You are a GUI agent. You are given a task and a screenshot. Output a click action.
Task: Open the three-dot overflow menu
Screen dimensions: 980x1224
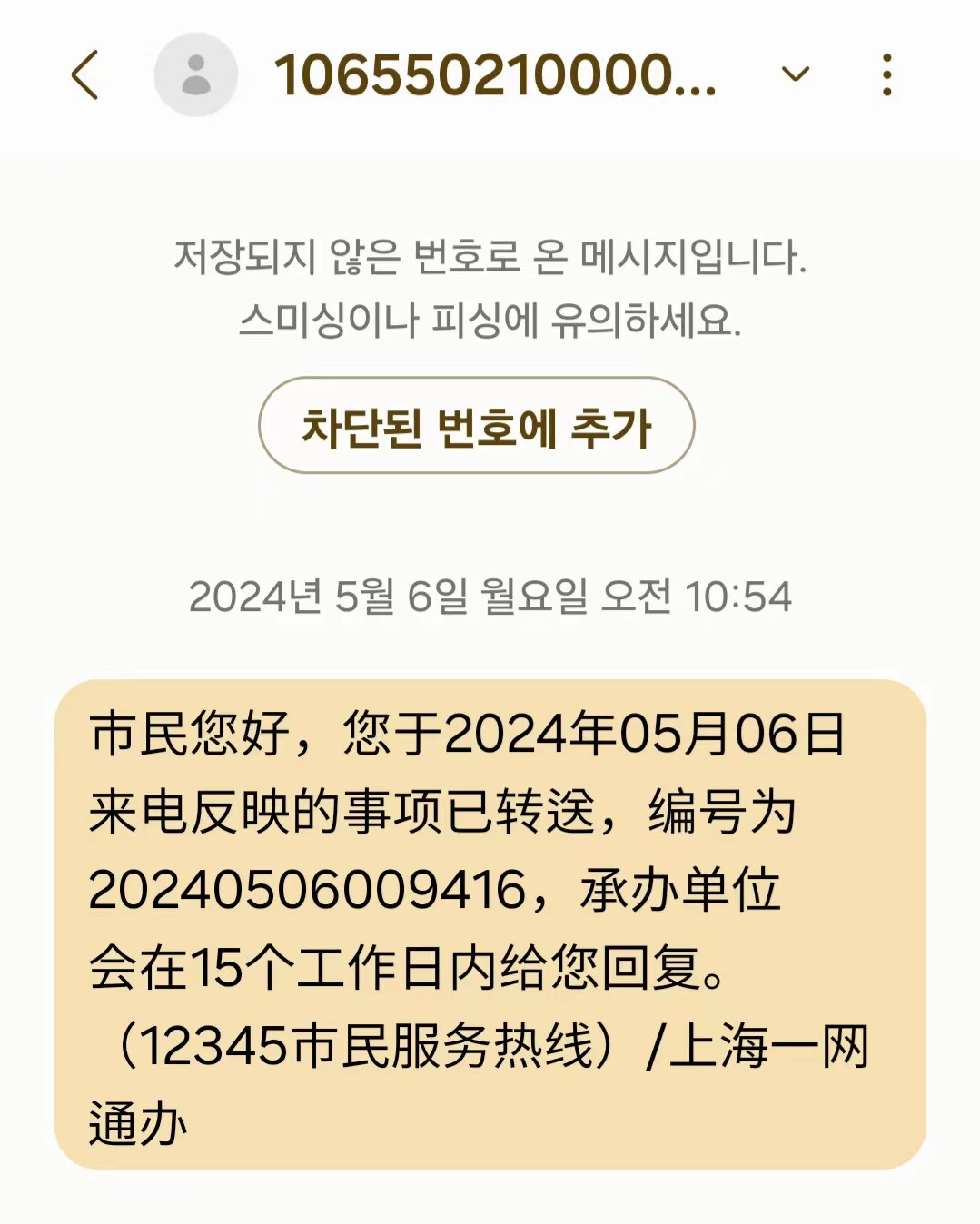coord(887,74)
